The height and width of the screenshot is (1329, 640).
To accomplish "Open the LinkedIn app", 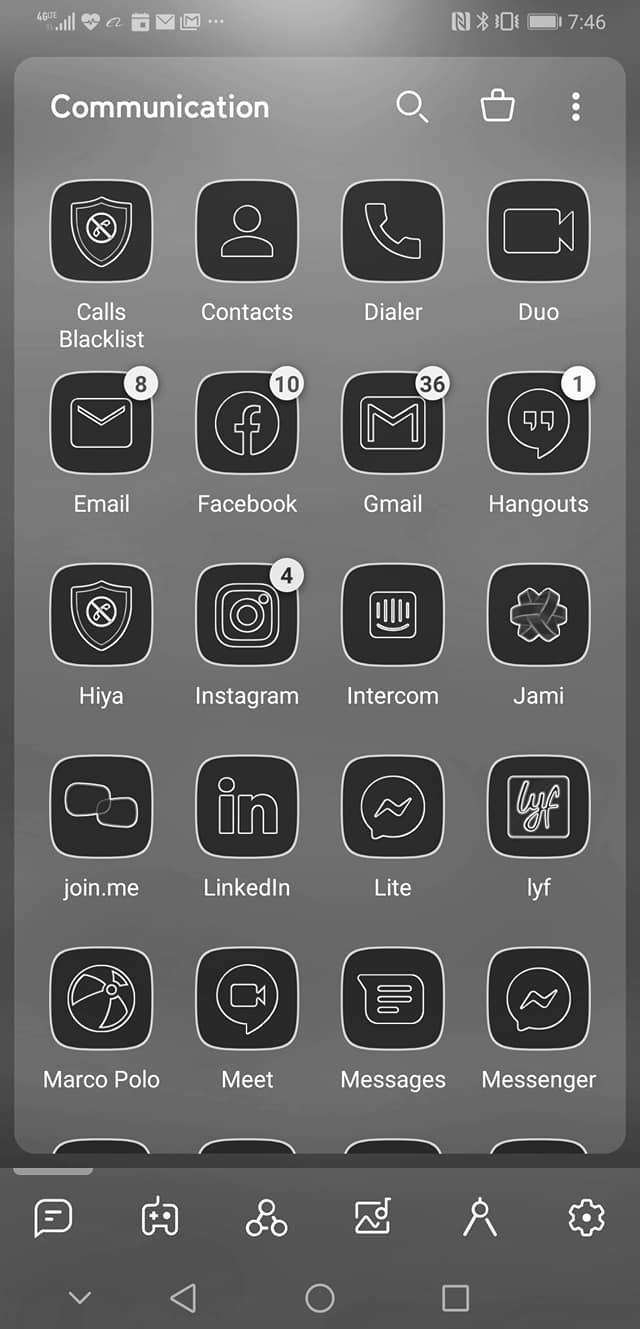I will point(247,807).
